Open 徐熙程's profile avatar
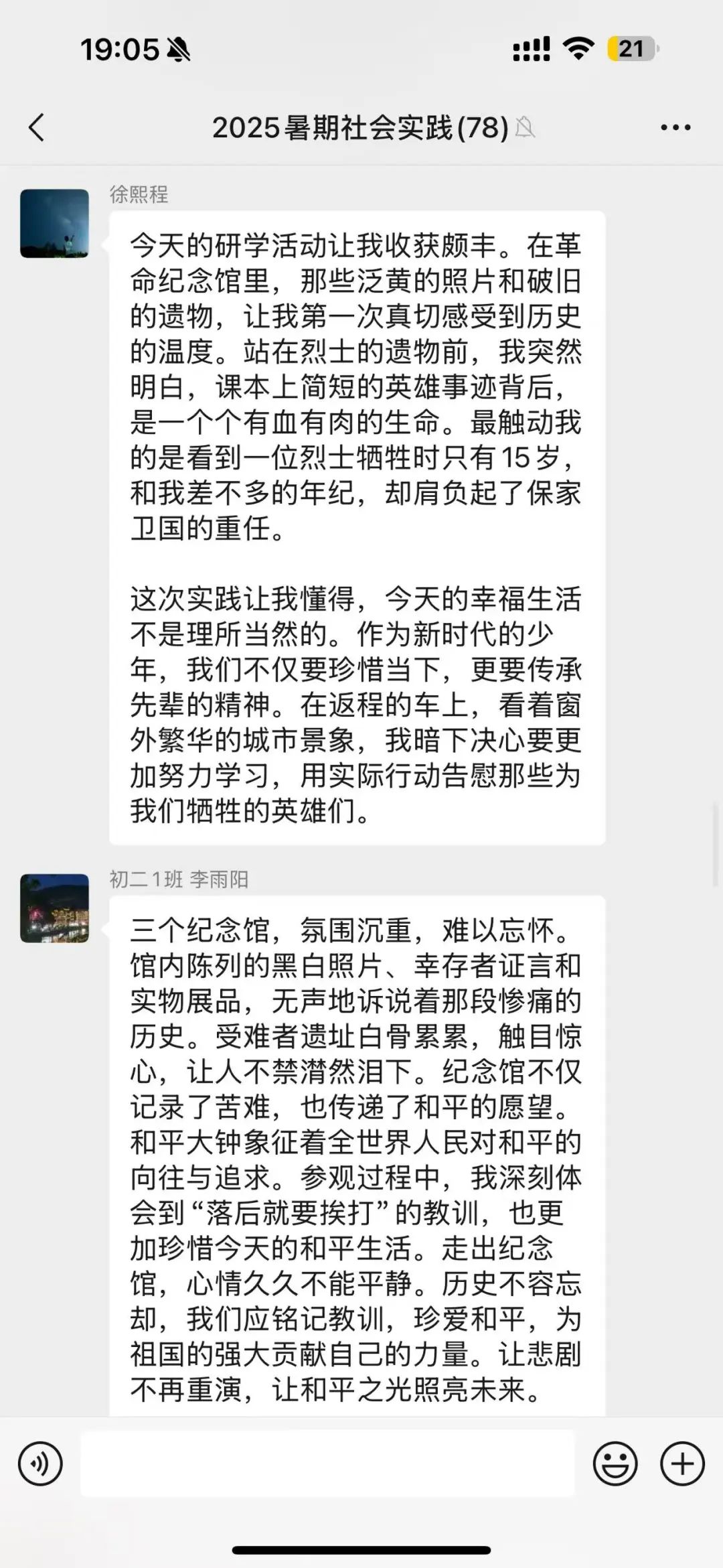 pos(54,224)
